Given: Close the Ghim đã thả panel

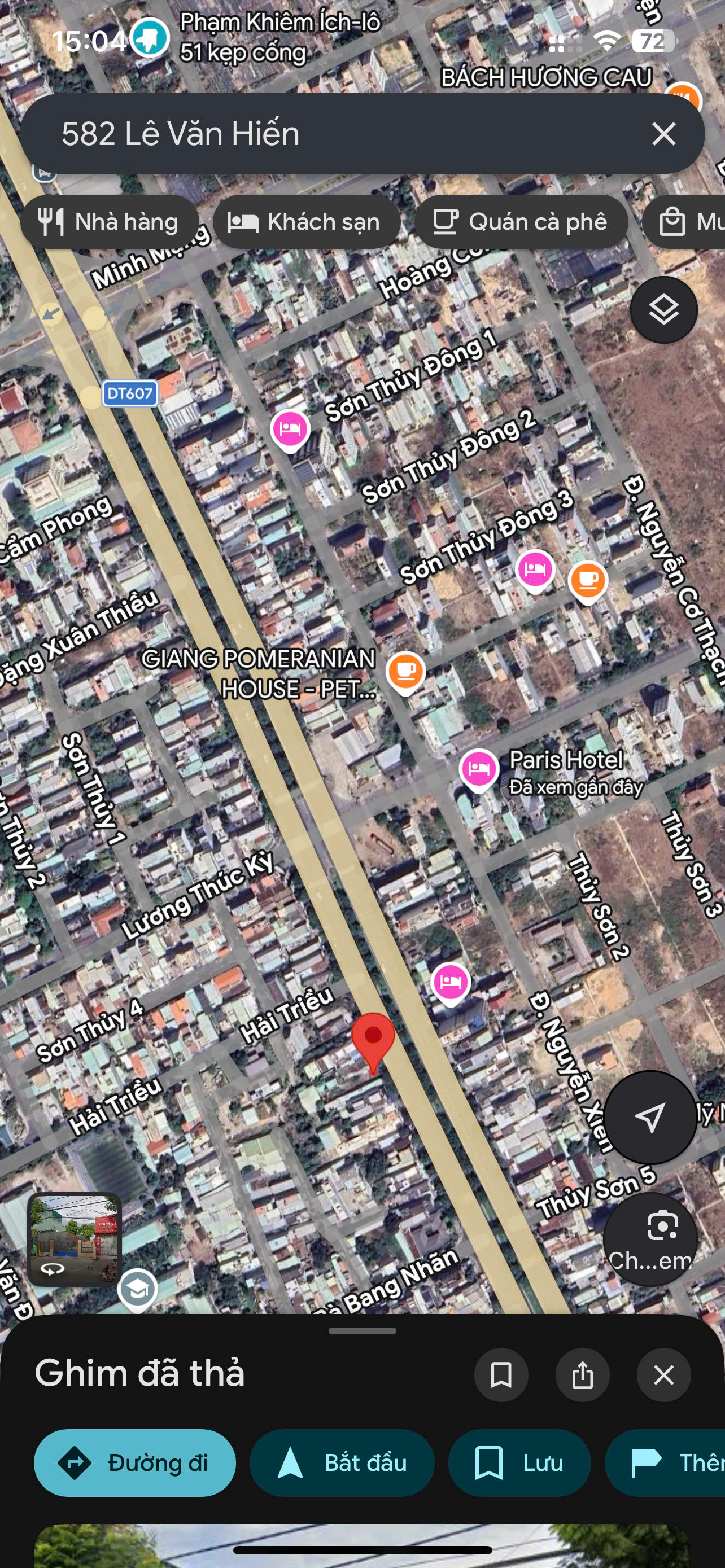Looking at the screenshot, I should pos(663,1374).
